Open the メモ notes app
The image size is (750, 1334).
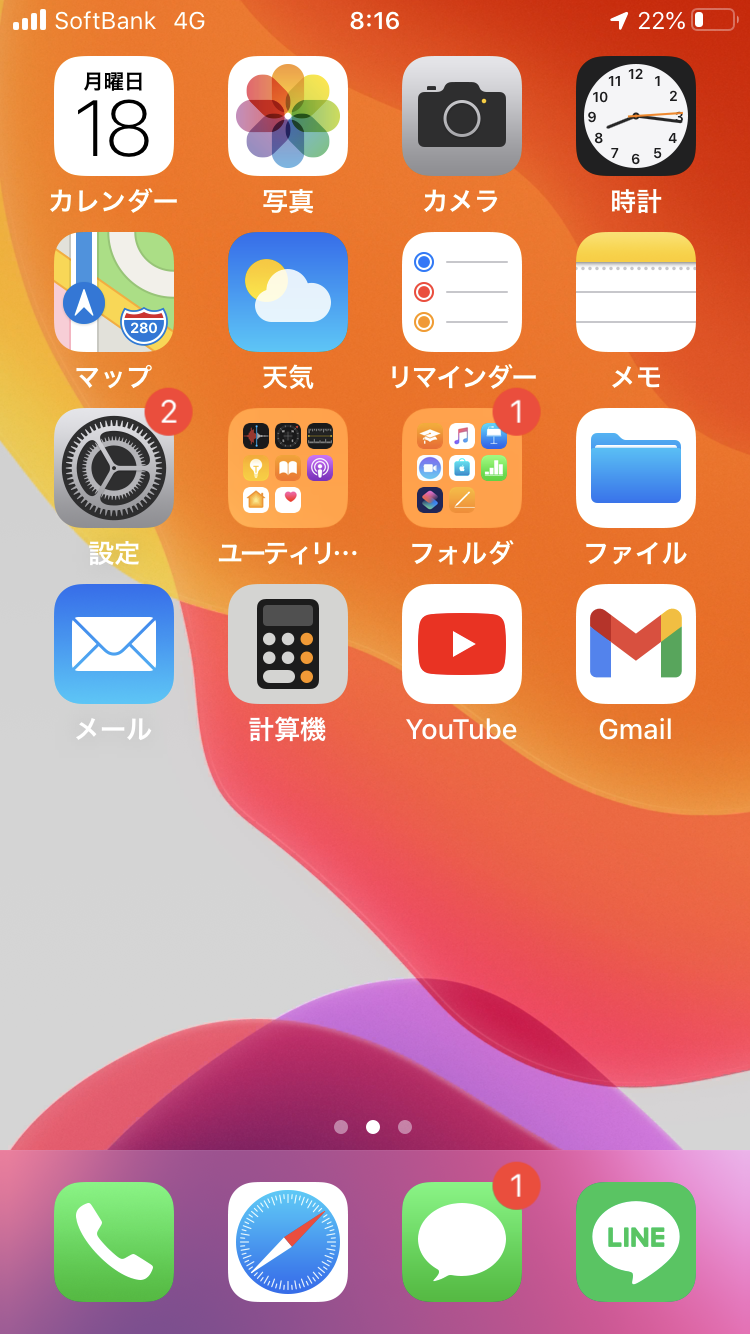point(636,292)
